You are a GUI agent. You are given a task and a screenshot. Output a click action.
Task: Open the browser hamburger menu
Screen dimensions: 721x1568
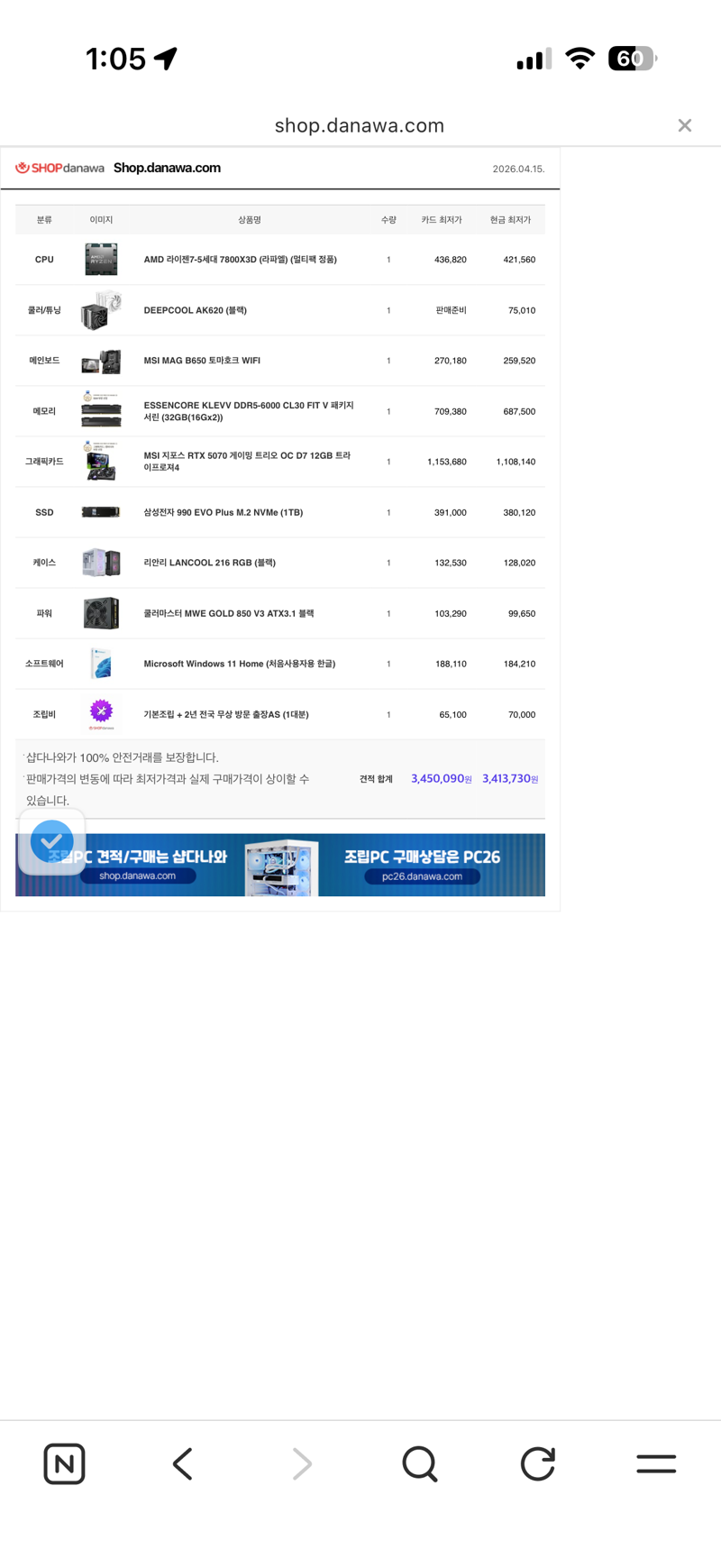pos(656,1463)
